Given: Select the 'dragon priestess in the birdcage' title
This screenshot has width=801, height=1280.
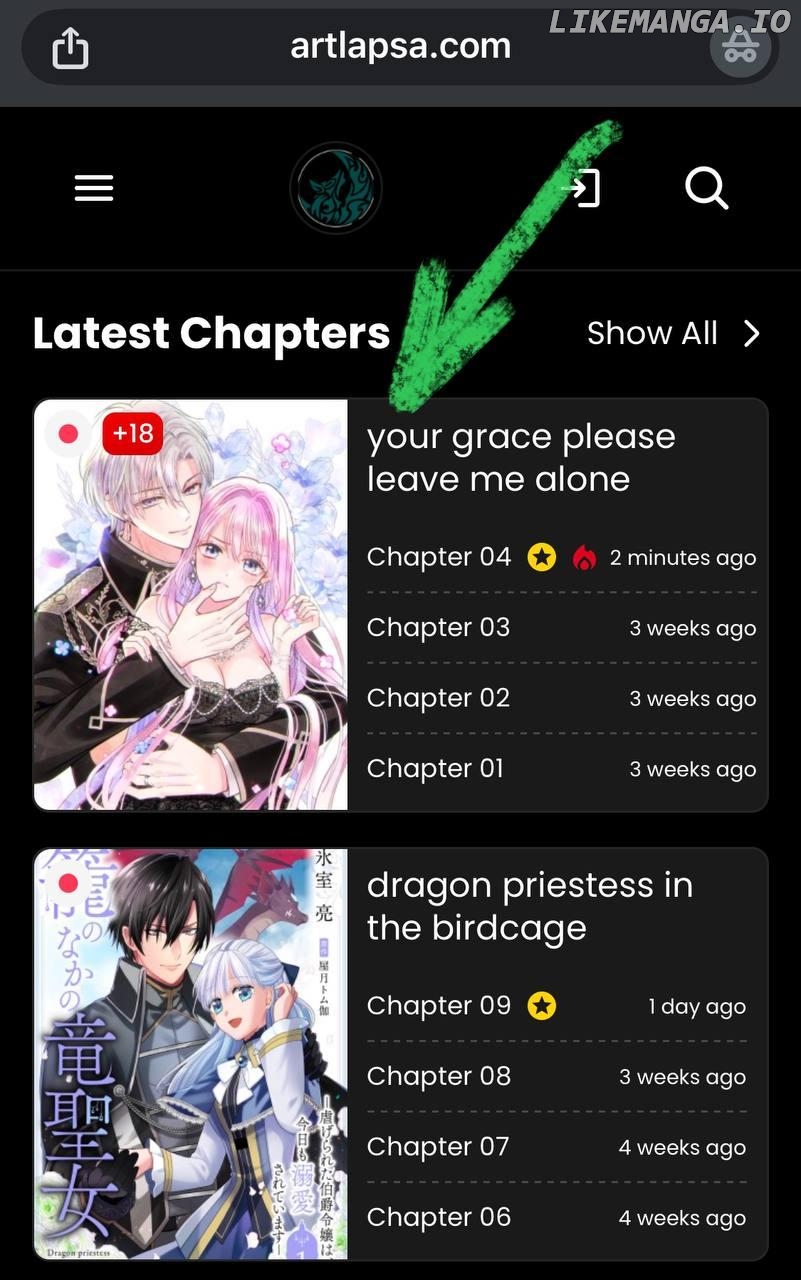Looking at the screenshot, I should click(529, 906).
